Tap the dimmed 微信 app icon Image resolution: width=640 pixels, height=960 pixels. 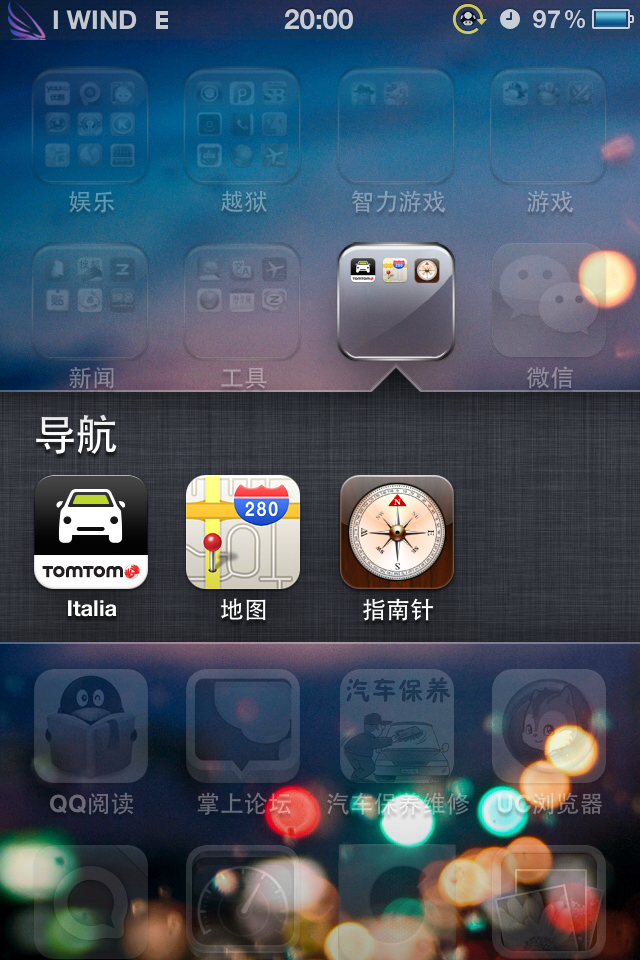point(549,300)
